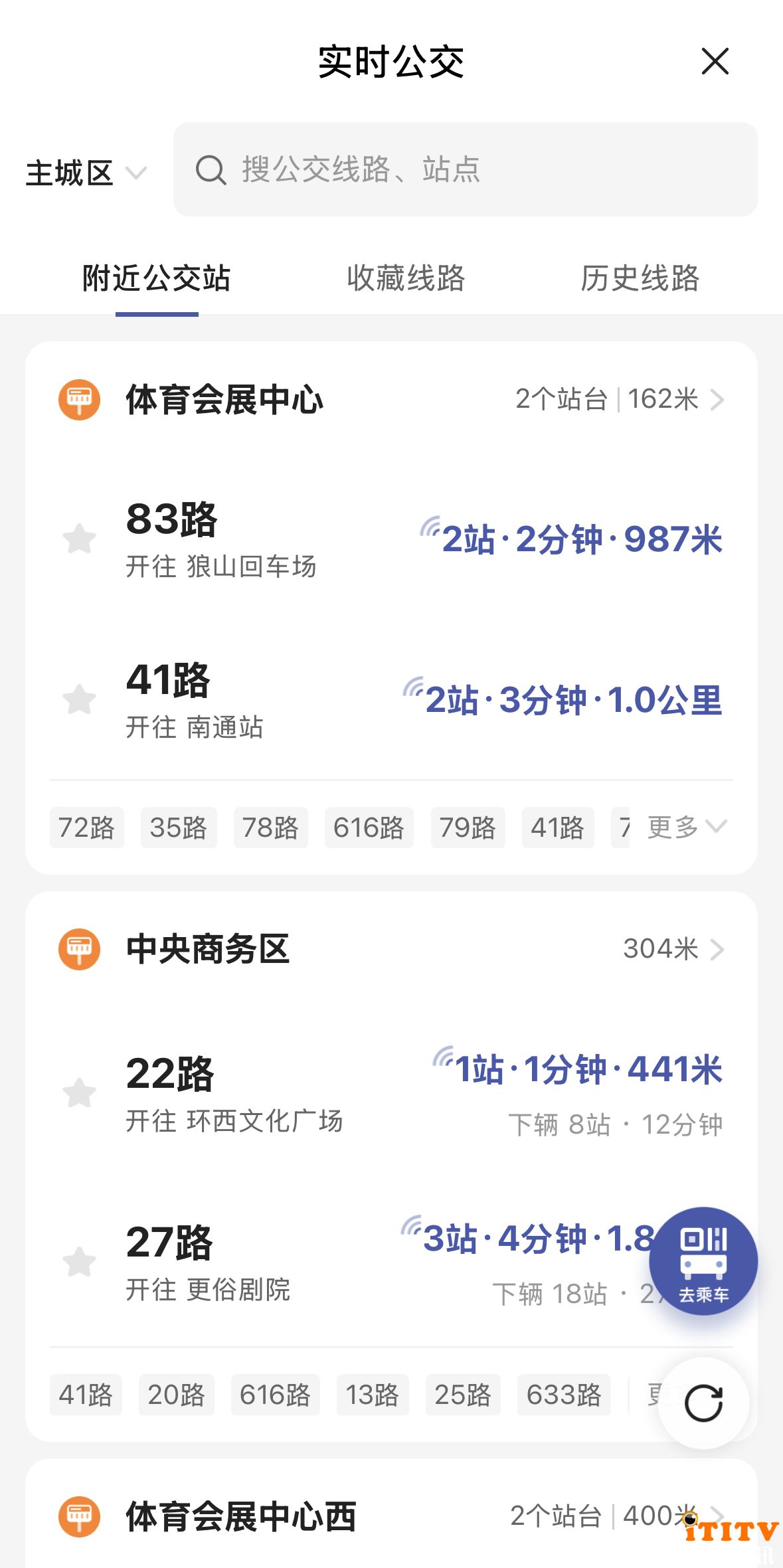Star the 41路 route toward 南通站
This screenshot has height=1568, width=783.
80,699
